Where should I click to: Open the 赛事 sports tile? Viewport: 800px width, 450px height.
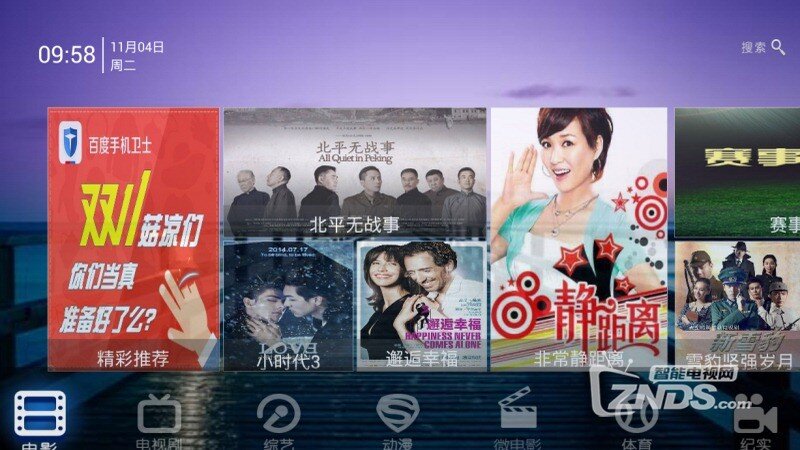(x=737, y=172)
